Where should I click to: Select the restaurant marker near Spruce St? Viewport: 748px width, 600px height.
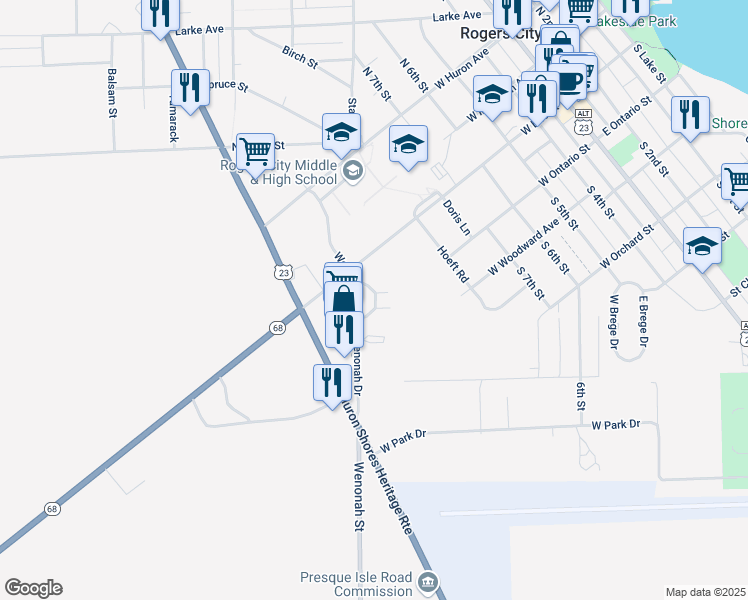point(190,87)
